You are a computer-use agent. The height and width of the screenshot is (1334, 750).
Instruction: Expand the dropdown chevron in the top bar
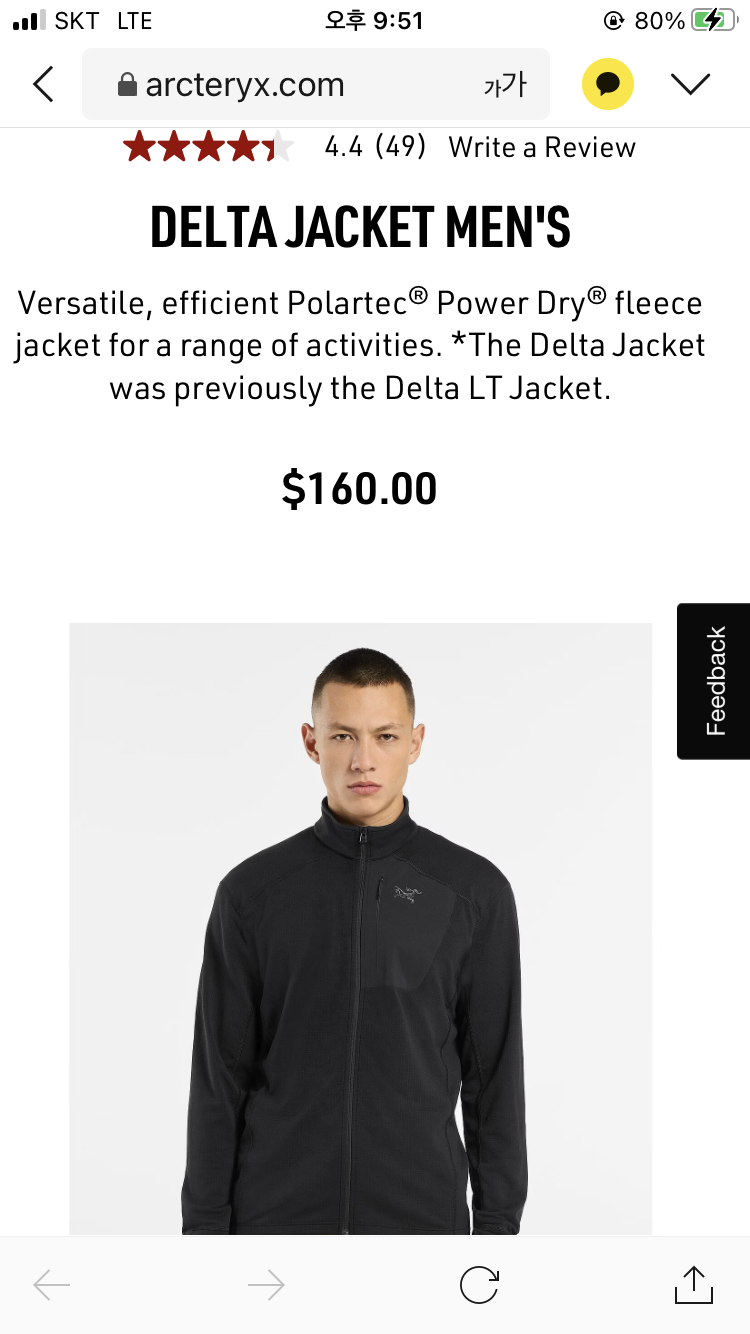(x=690, y=85)
